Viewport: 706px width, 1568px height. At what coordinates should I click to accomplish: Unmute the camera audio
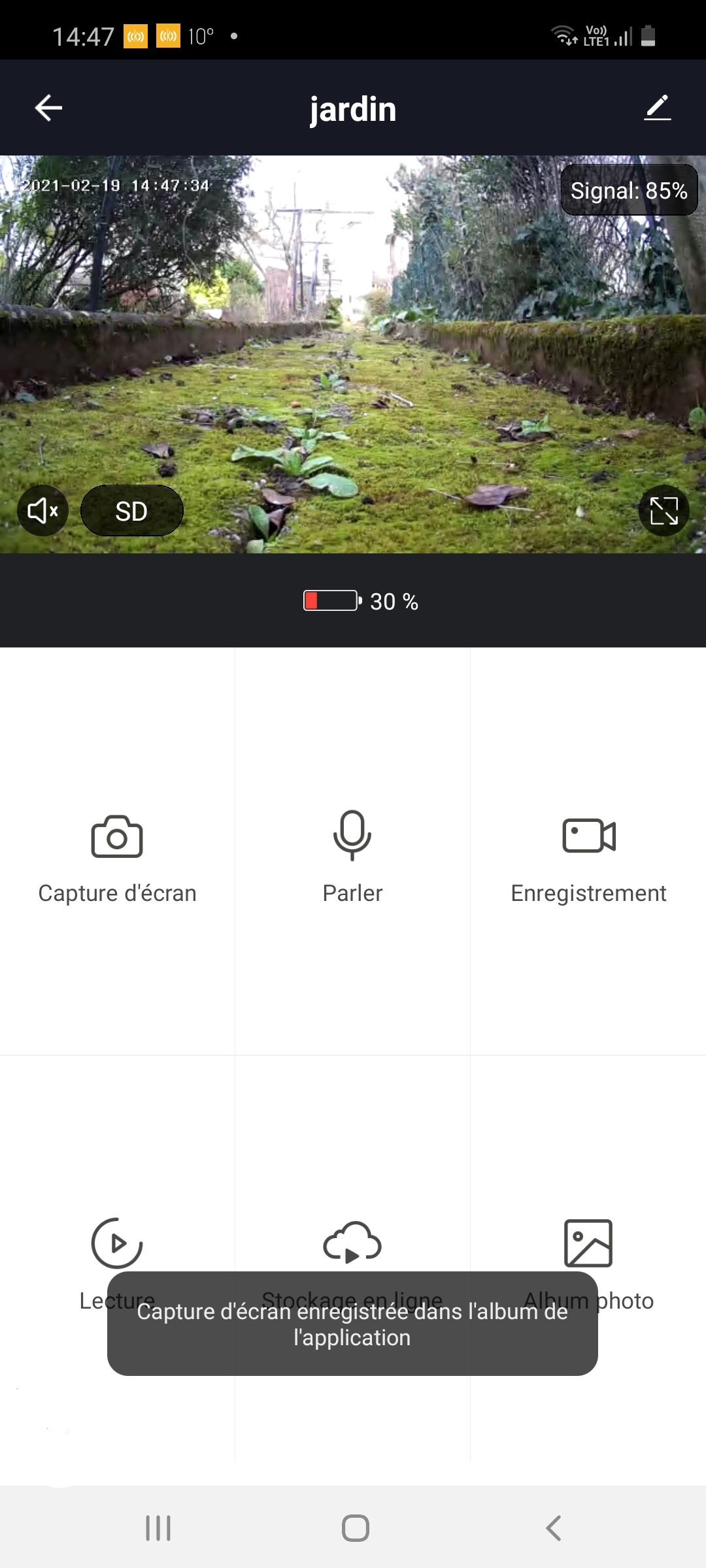[x=43, y=511]
